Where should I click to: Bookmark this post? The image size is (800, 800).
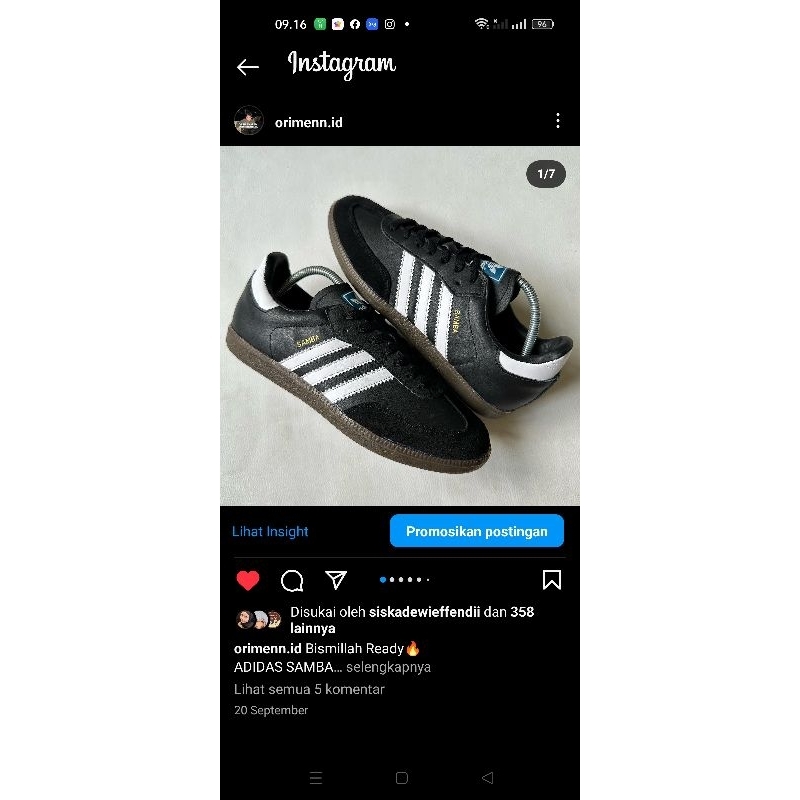point(551,580)
